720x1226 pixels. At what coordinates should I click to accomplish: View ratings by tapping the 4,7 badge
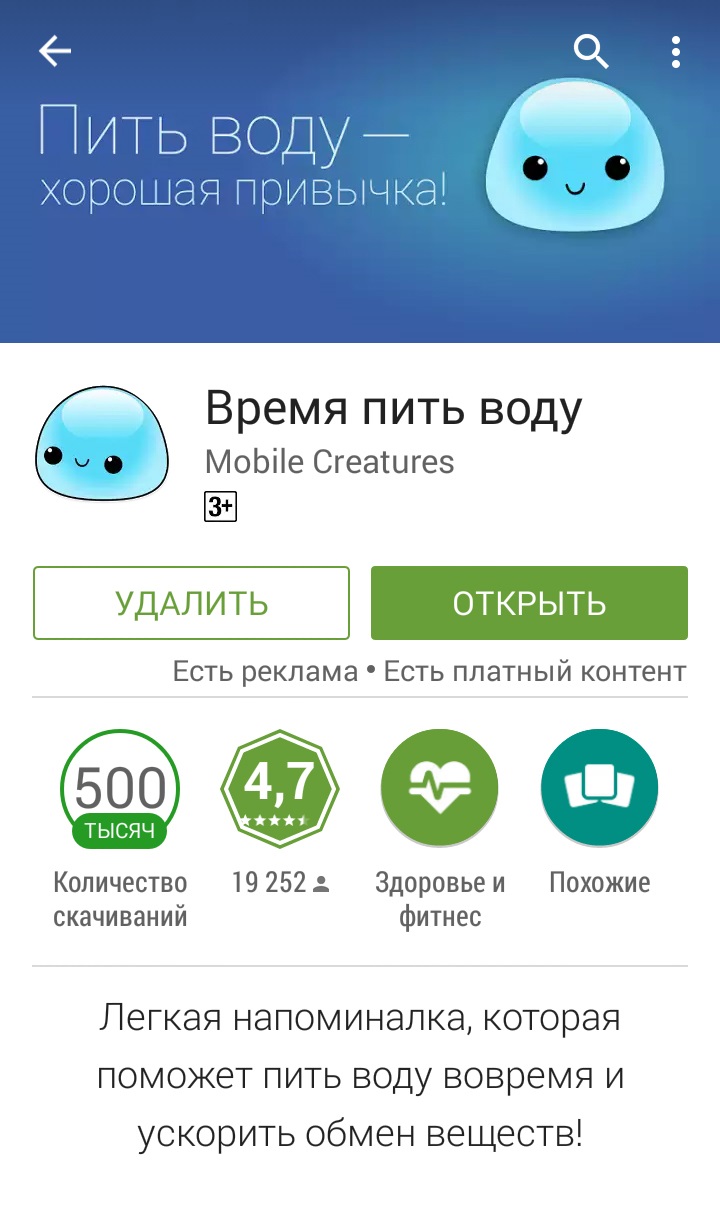[280, 788]
